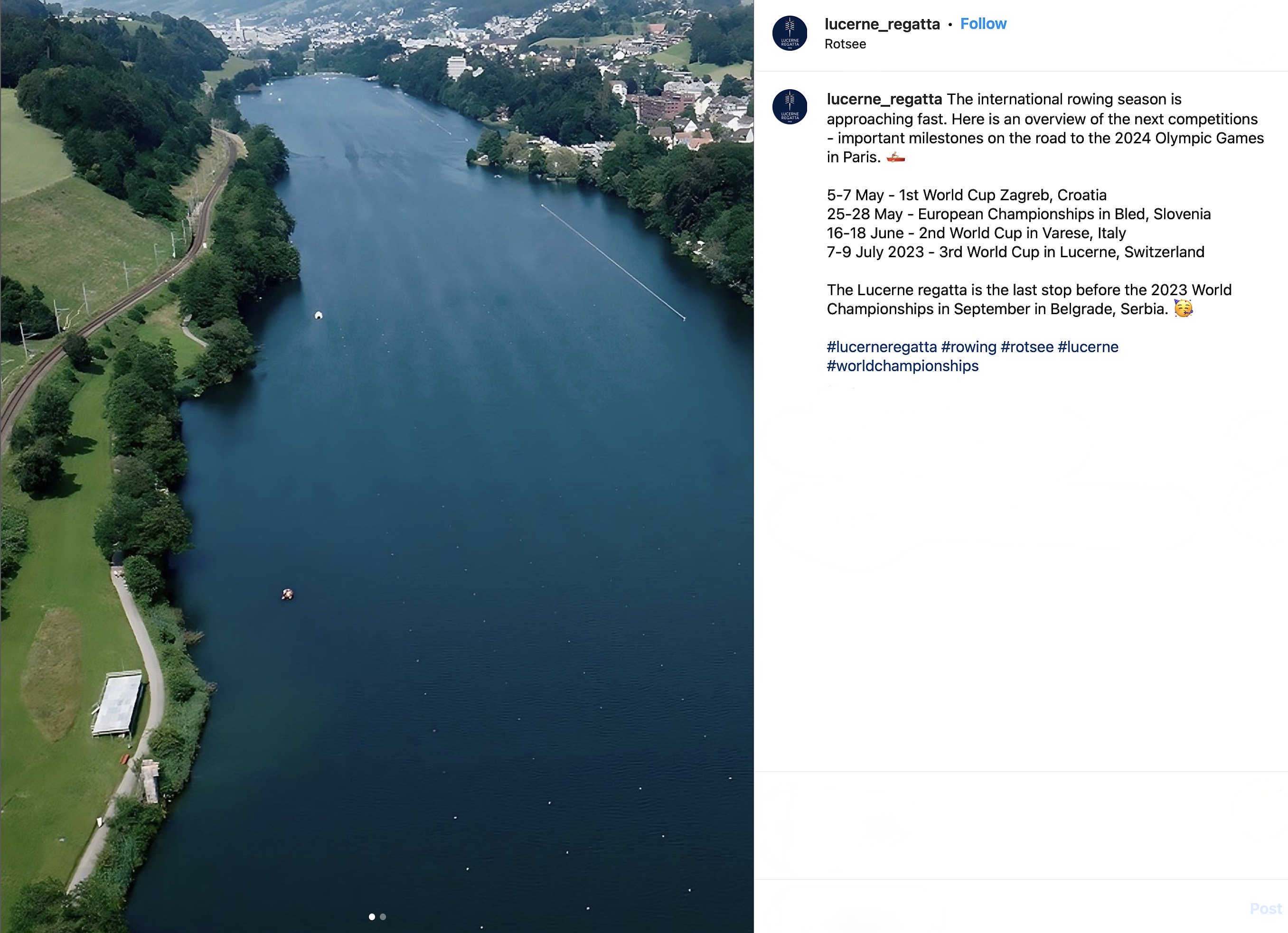Image resolution: width=1288 pixels, height=933 pixels.
Task: Open lucerne_regatta profile from the header username
Action: (x=882, y=24)
